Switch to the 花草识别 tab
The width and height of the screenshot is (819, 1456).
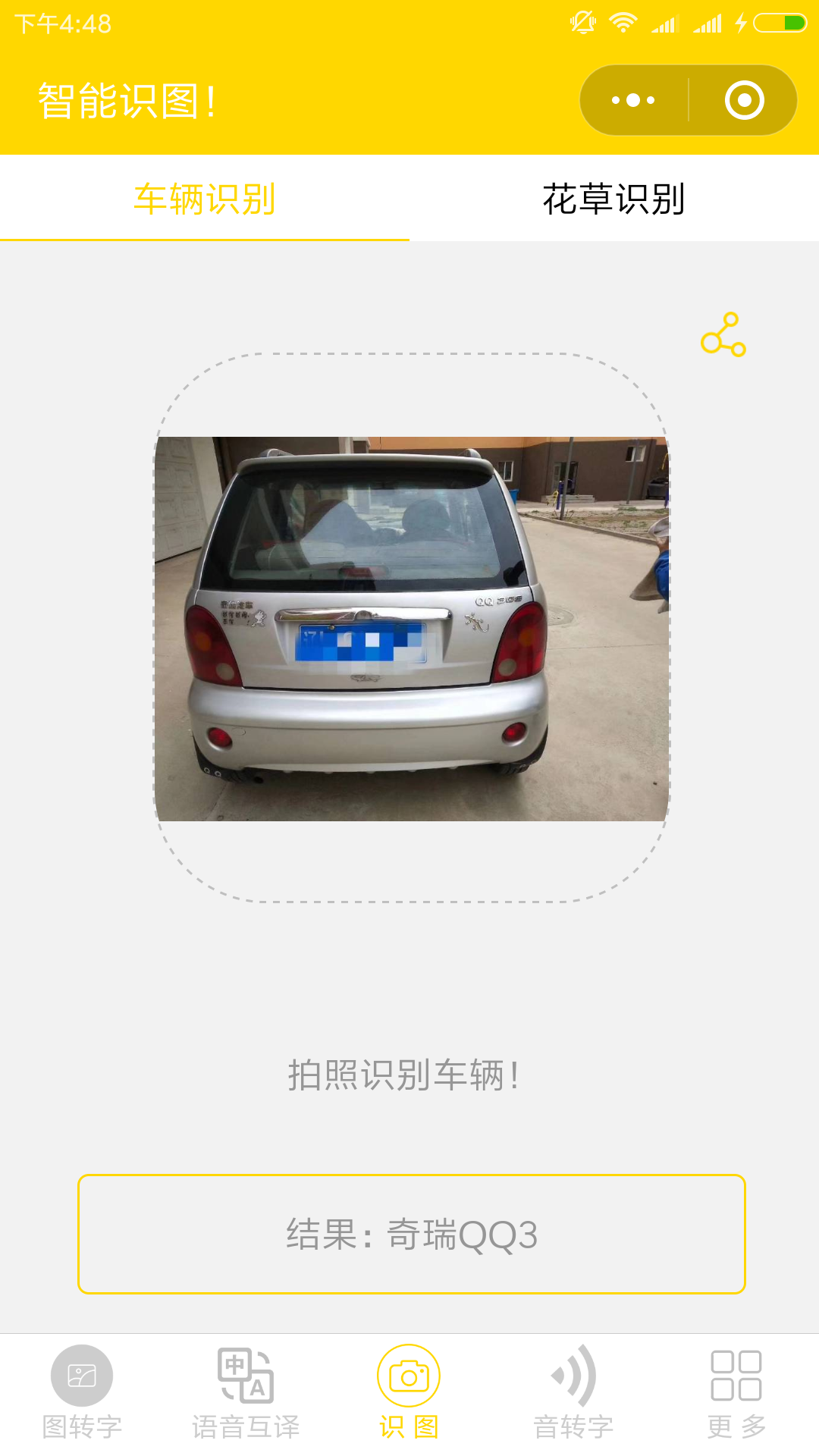pyautogui.click(x=613, y=199)
